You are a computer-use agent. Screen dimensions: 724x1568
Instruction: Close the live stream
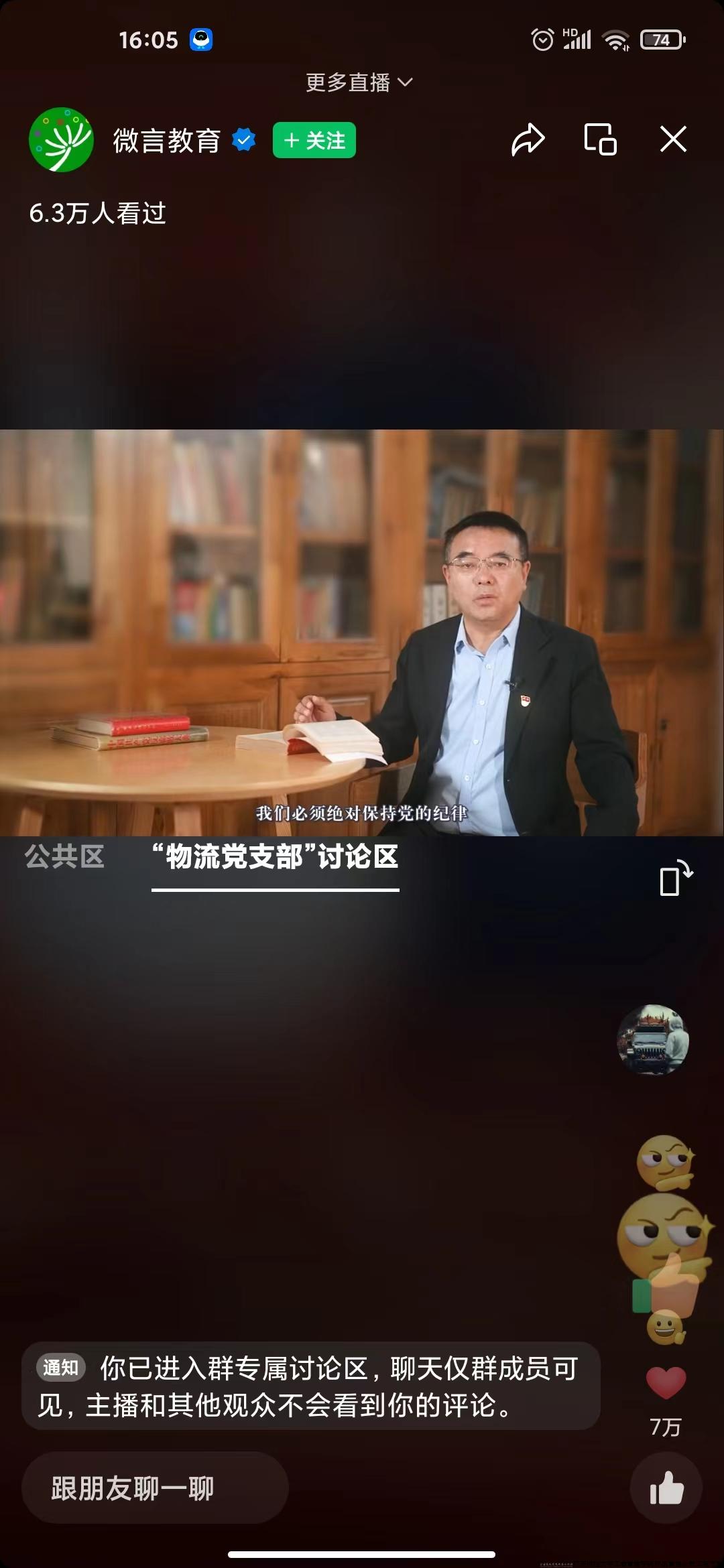tap(672, 140)
